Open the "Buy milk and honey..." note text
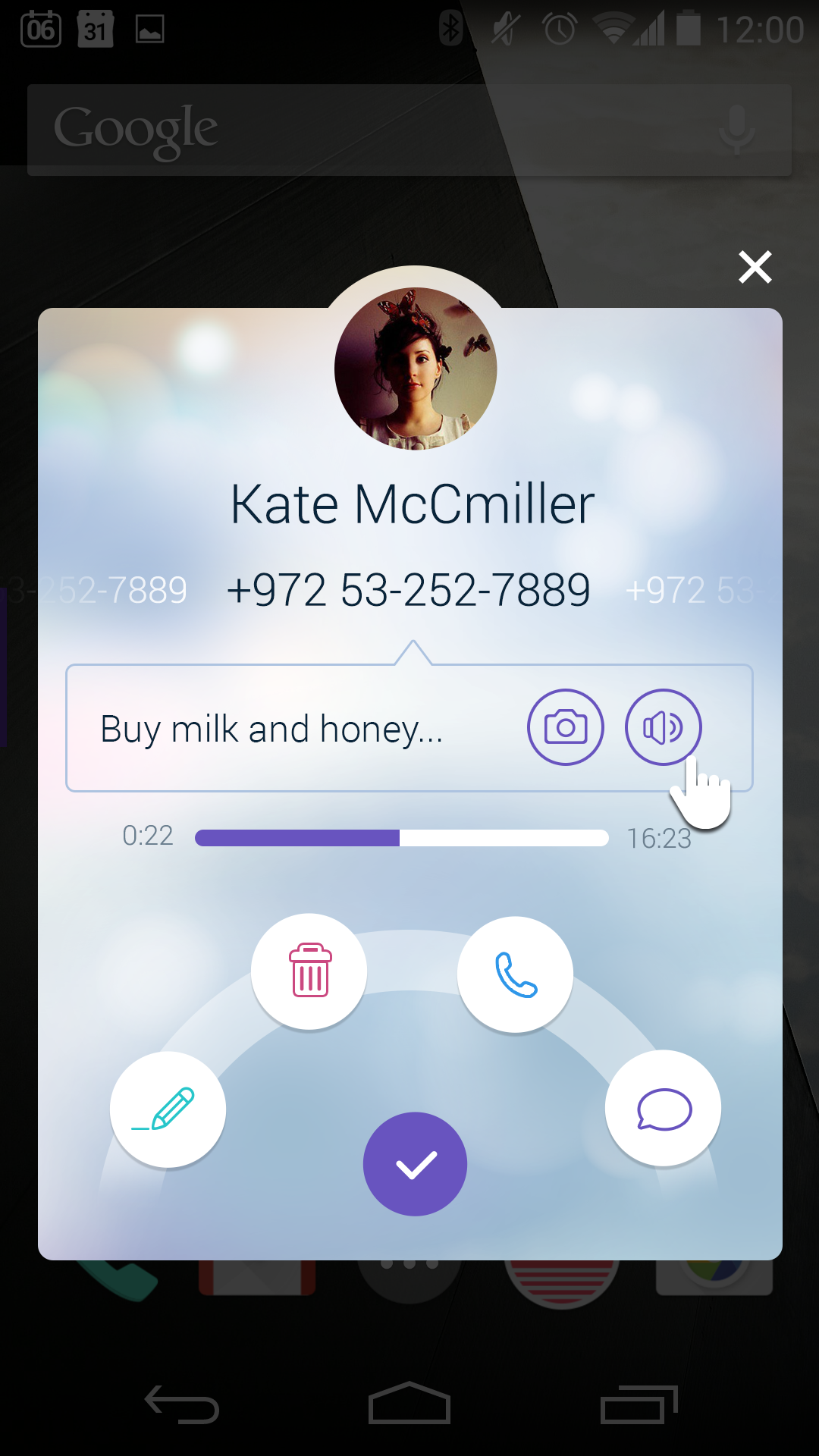819x1456 pixels. (271, 730)
